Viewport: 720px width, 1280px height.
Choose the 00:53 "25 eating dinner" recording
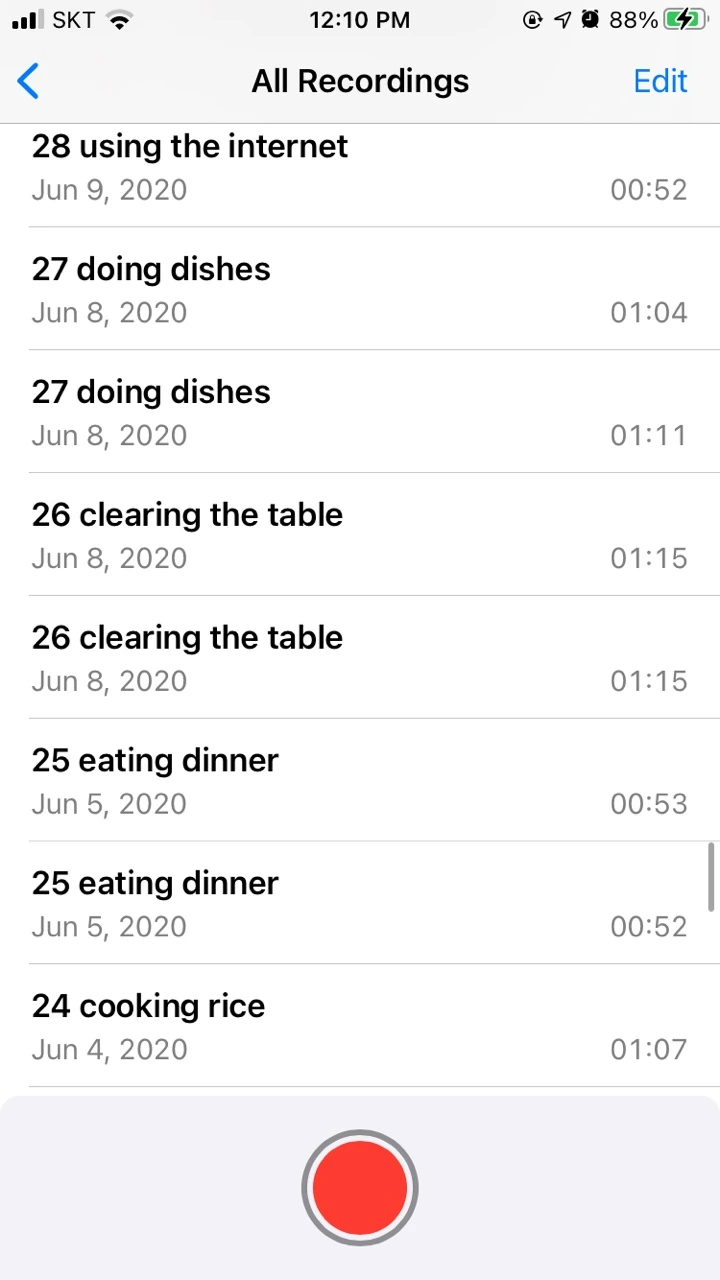tap(360, 781)
